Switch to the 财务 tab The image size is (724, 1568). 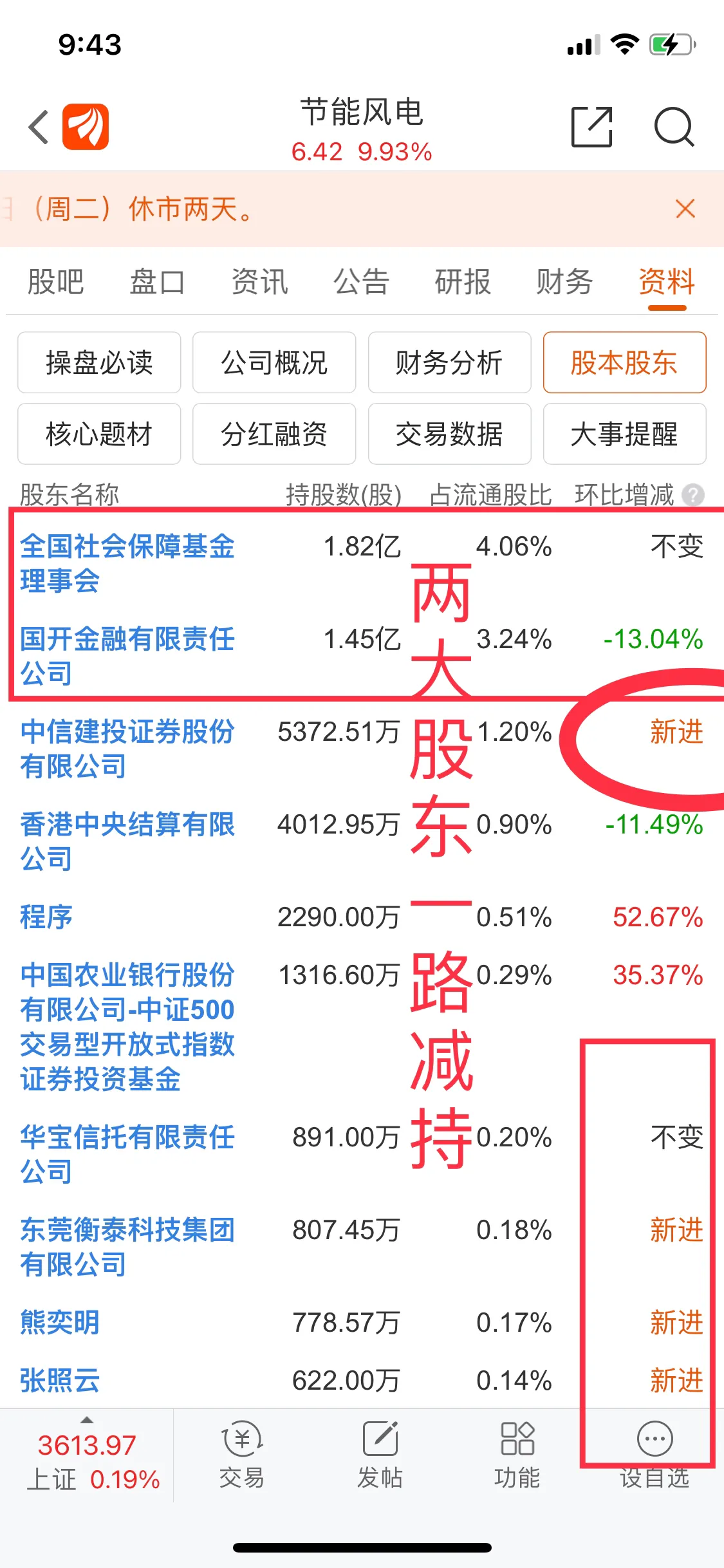click(x=564, y=282)
